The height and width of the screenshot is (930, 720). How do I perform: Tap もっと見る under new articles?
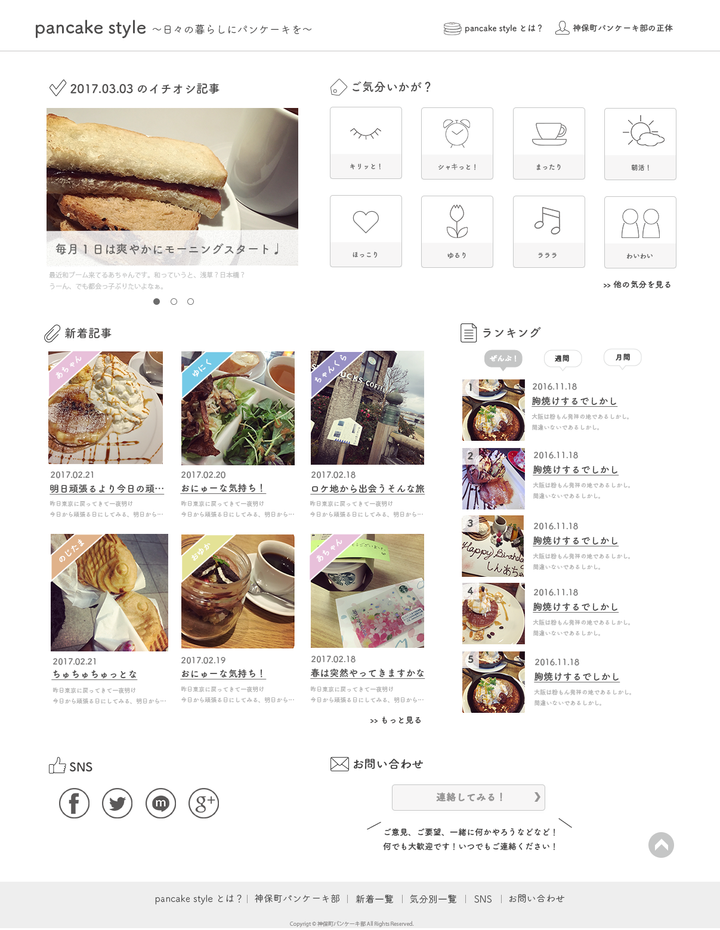pos(396,720)
